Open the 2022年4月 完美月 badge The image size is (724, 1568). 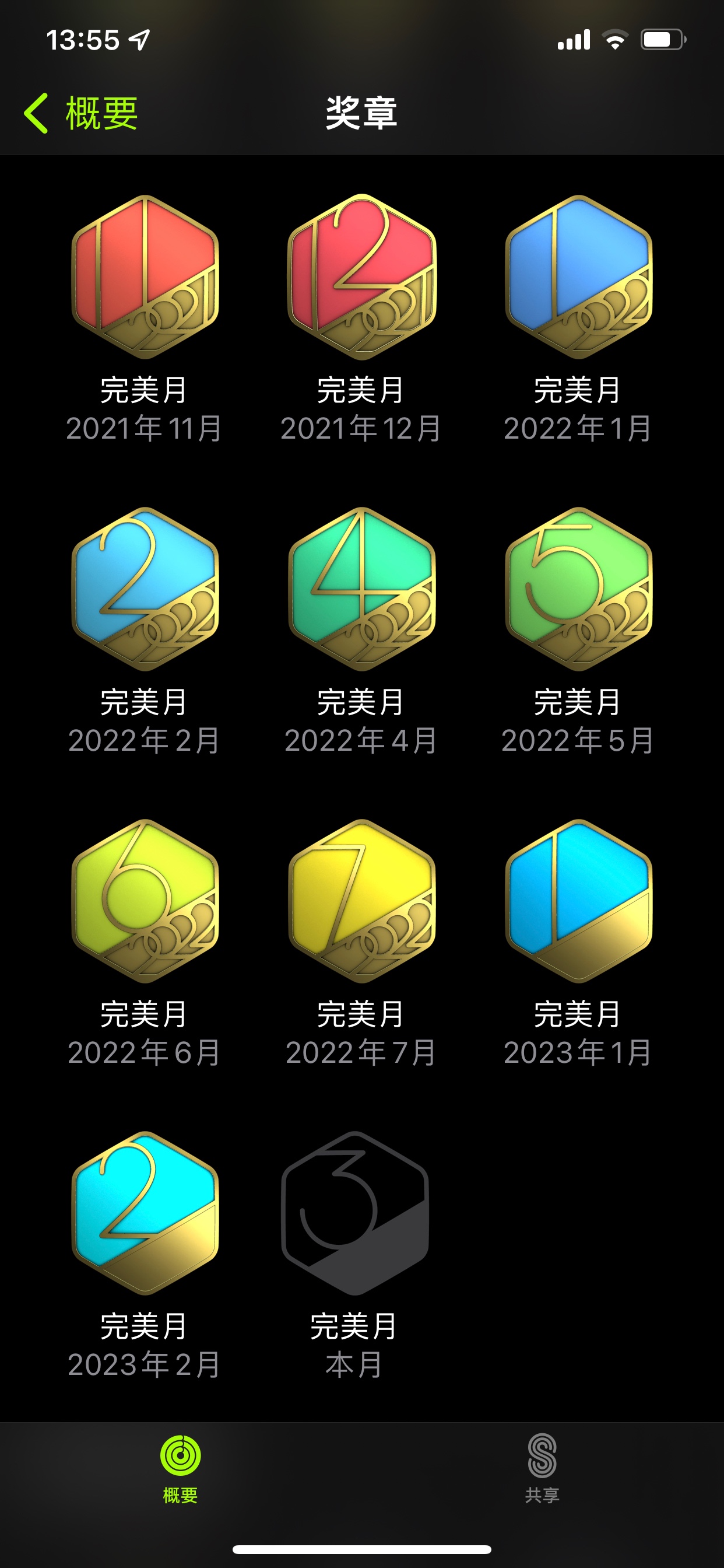pos(361,589)
